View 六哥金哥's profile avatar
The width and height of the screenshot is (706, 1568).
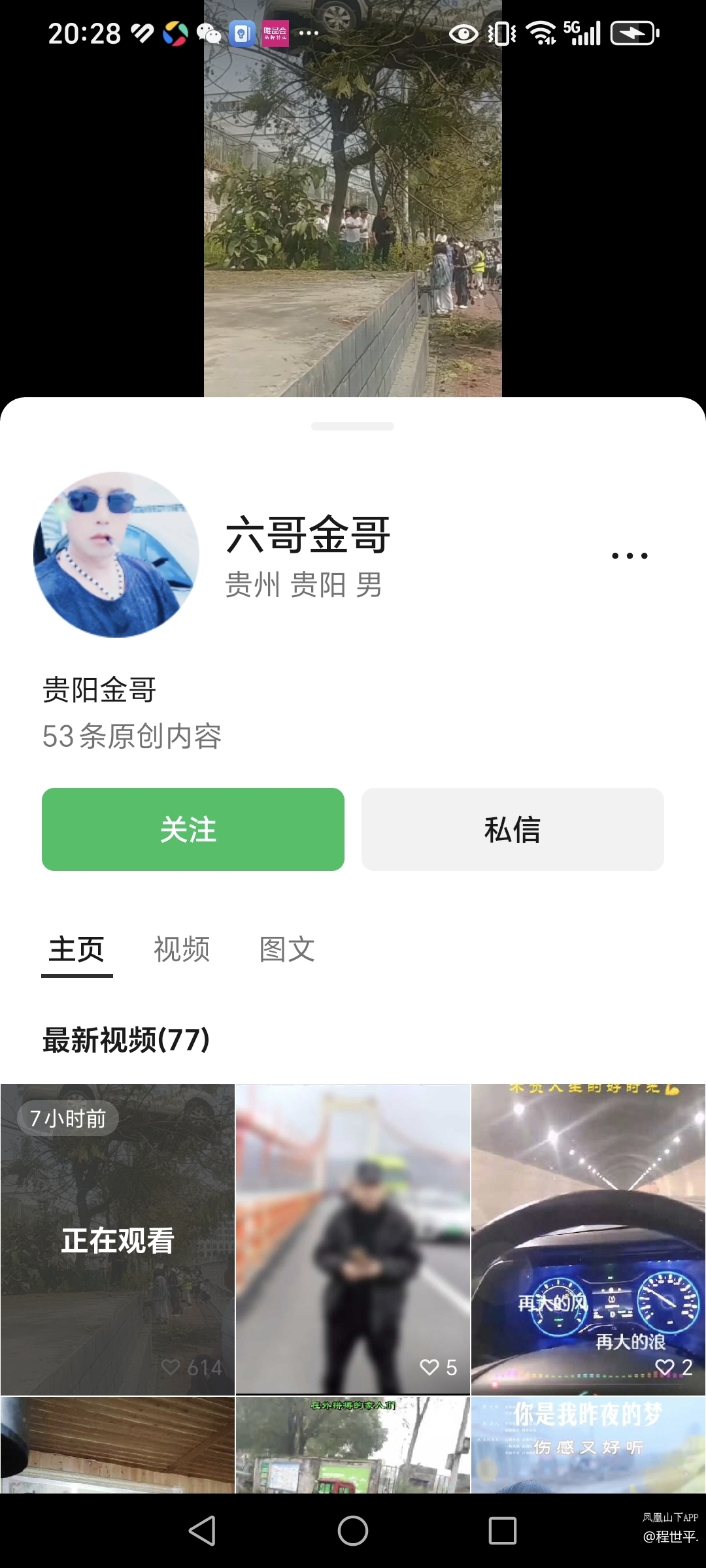point(116,555)
